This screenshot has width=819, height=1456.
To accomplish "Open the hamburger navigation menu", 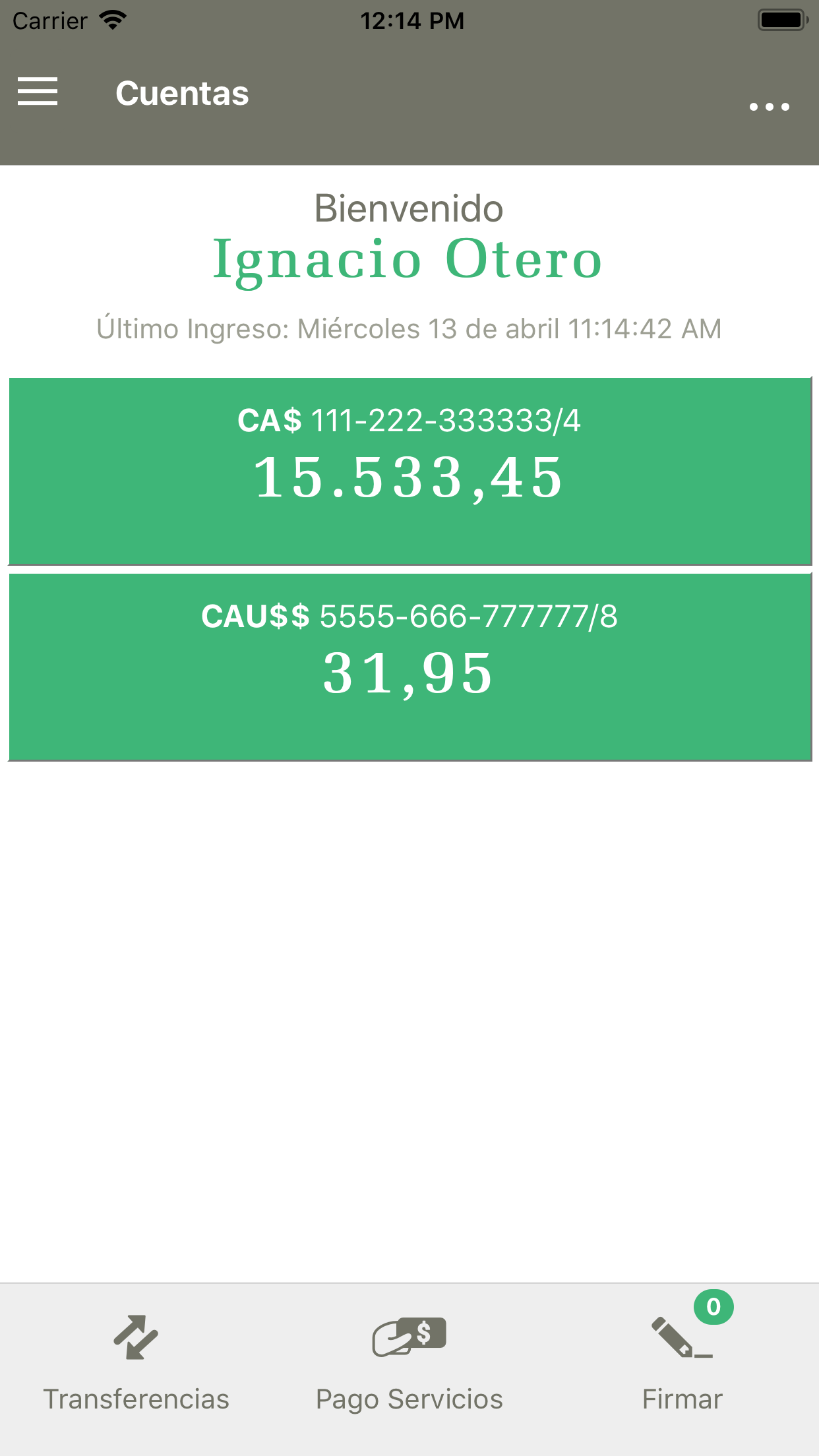I will click(38, 92).
